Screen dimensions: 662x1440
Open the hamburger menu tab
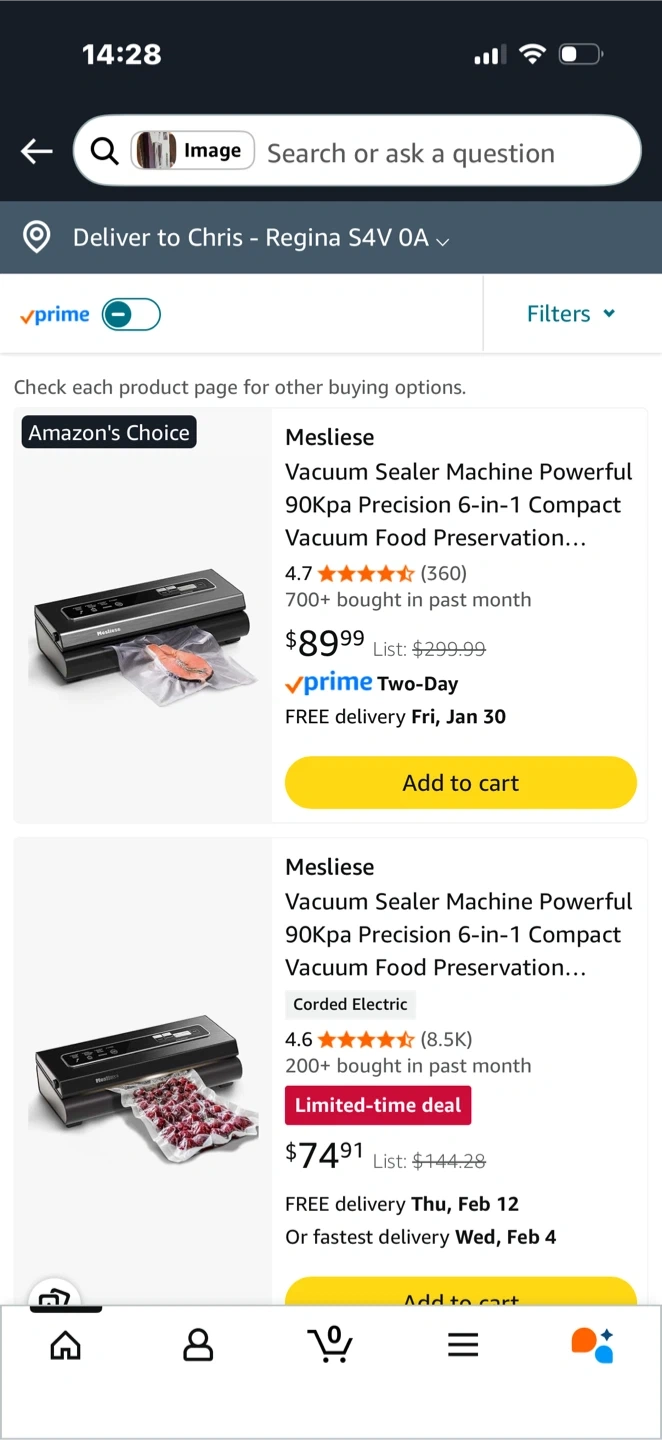click(463, 1345)
